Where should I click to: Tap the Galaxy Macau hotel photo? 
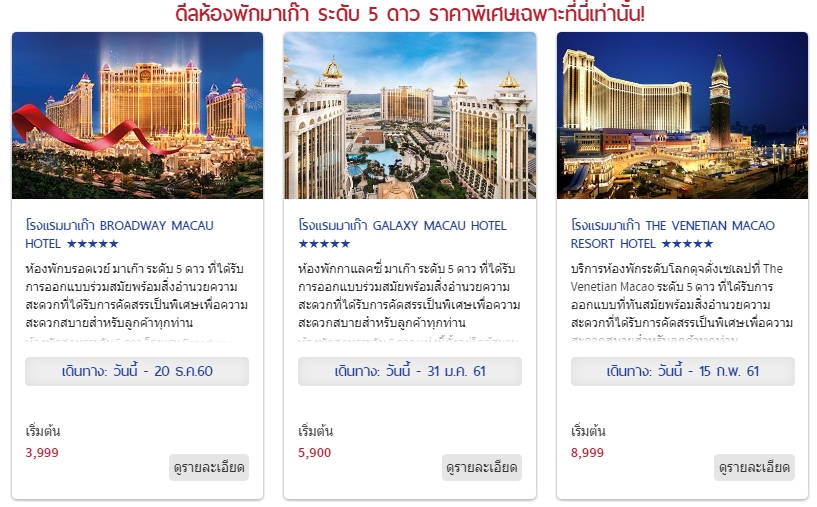pos(410,115)
